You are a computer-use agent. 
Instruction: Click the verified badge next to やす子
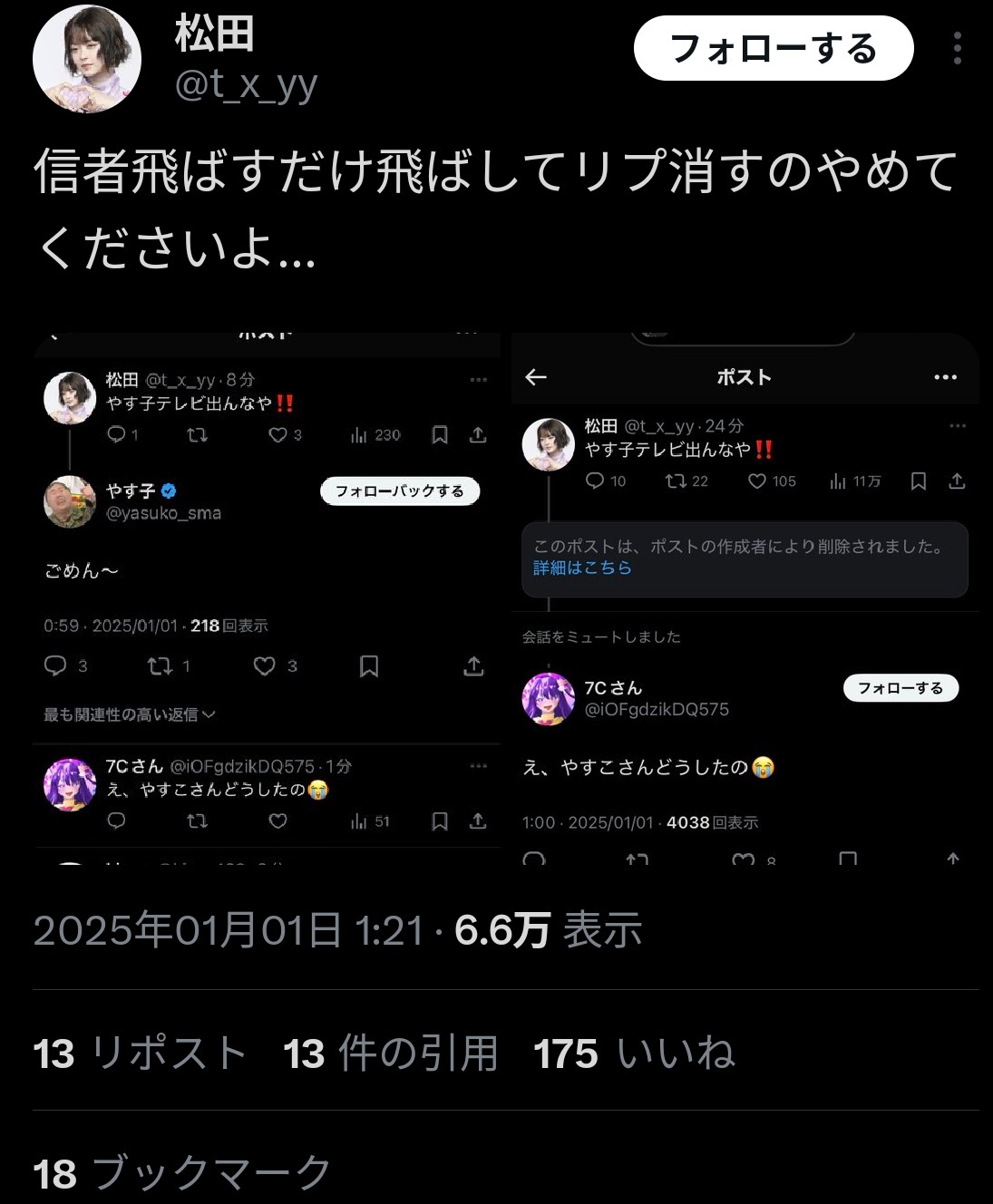click(x=169, y=490)
